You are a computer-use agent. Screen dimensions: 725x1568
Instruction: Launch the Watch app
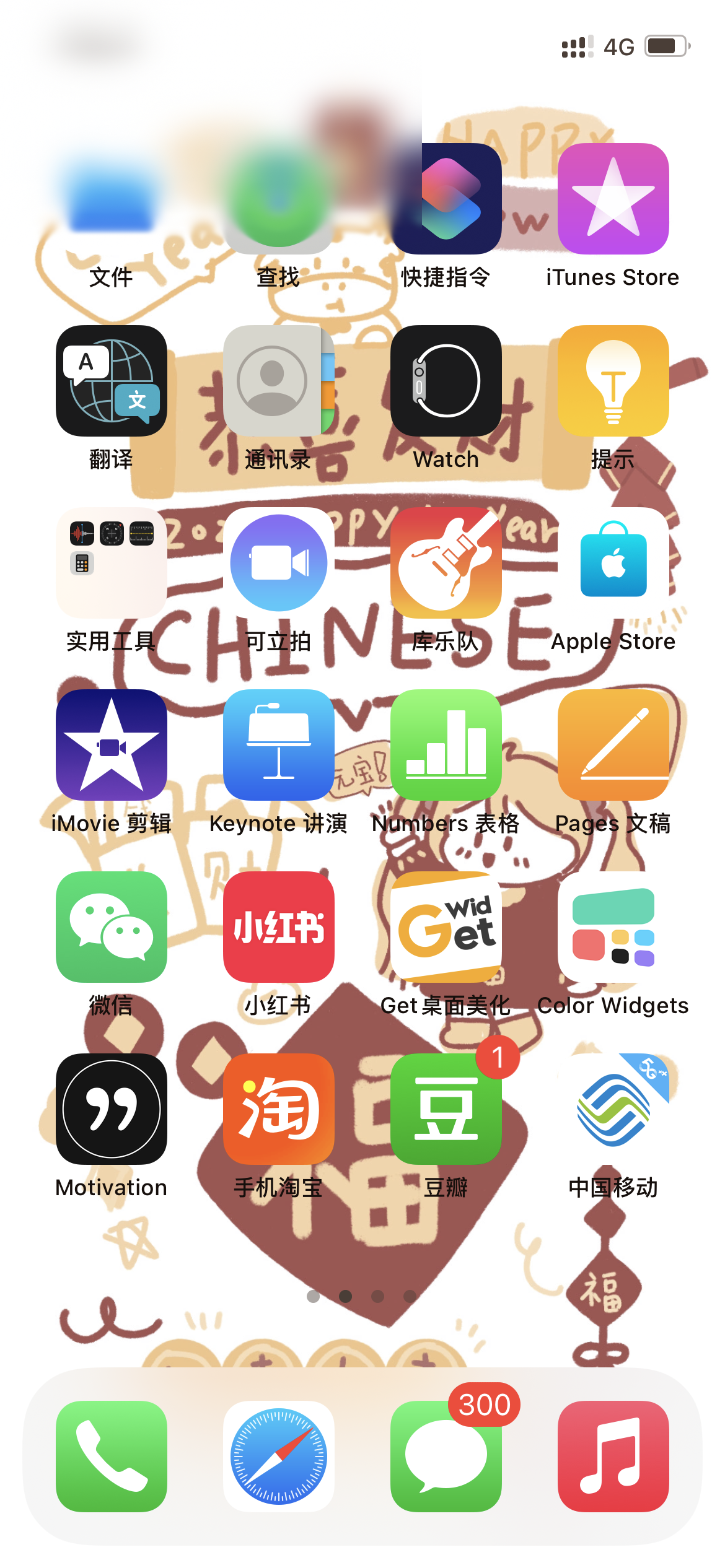446,381
